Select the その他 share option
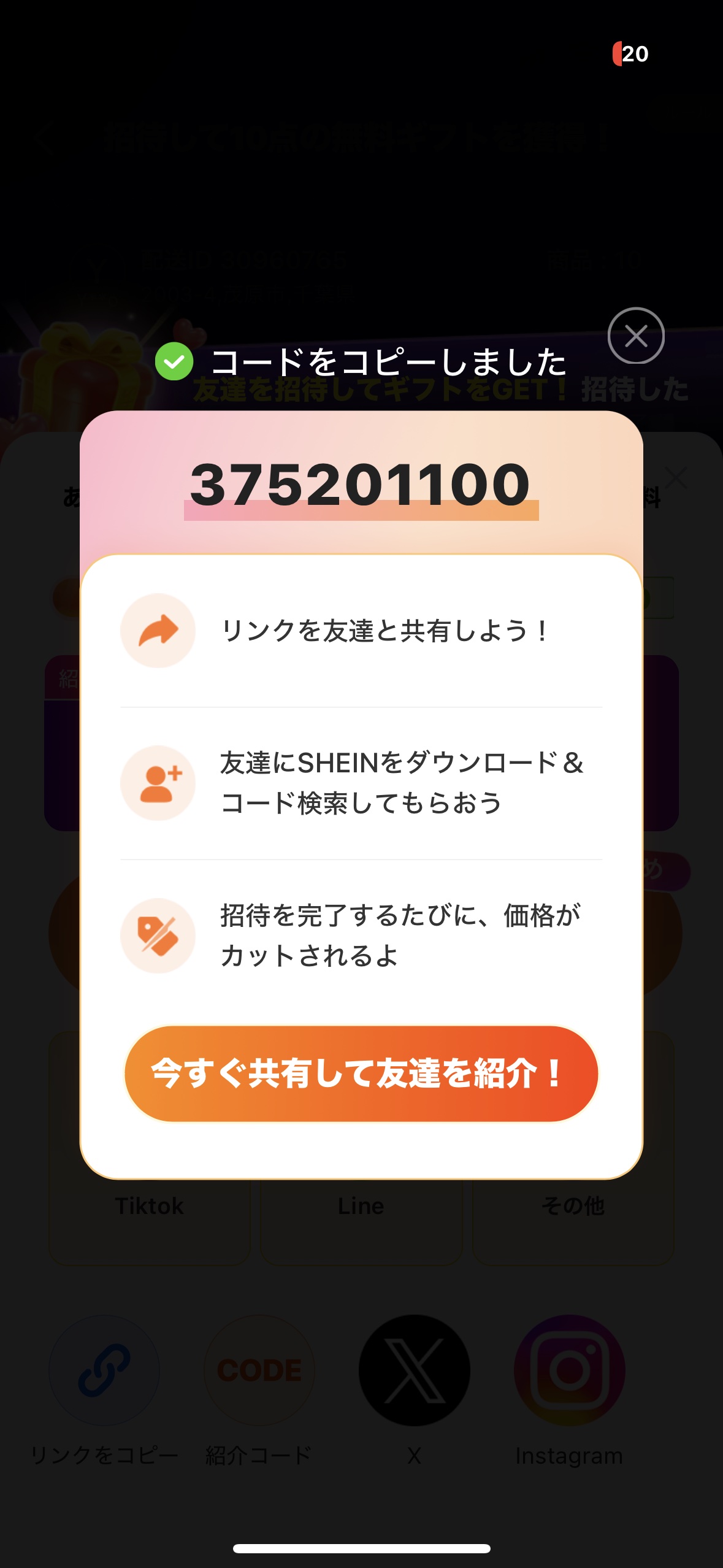 (x=572, y=1205)
